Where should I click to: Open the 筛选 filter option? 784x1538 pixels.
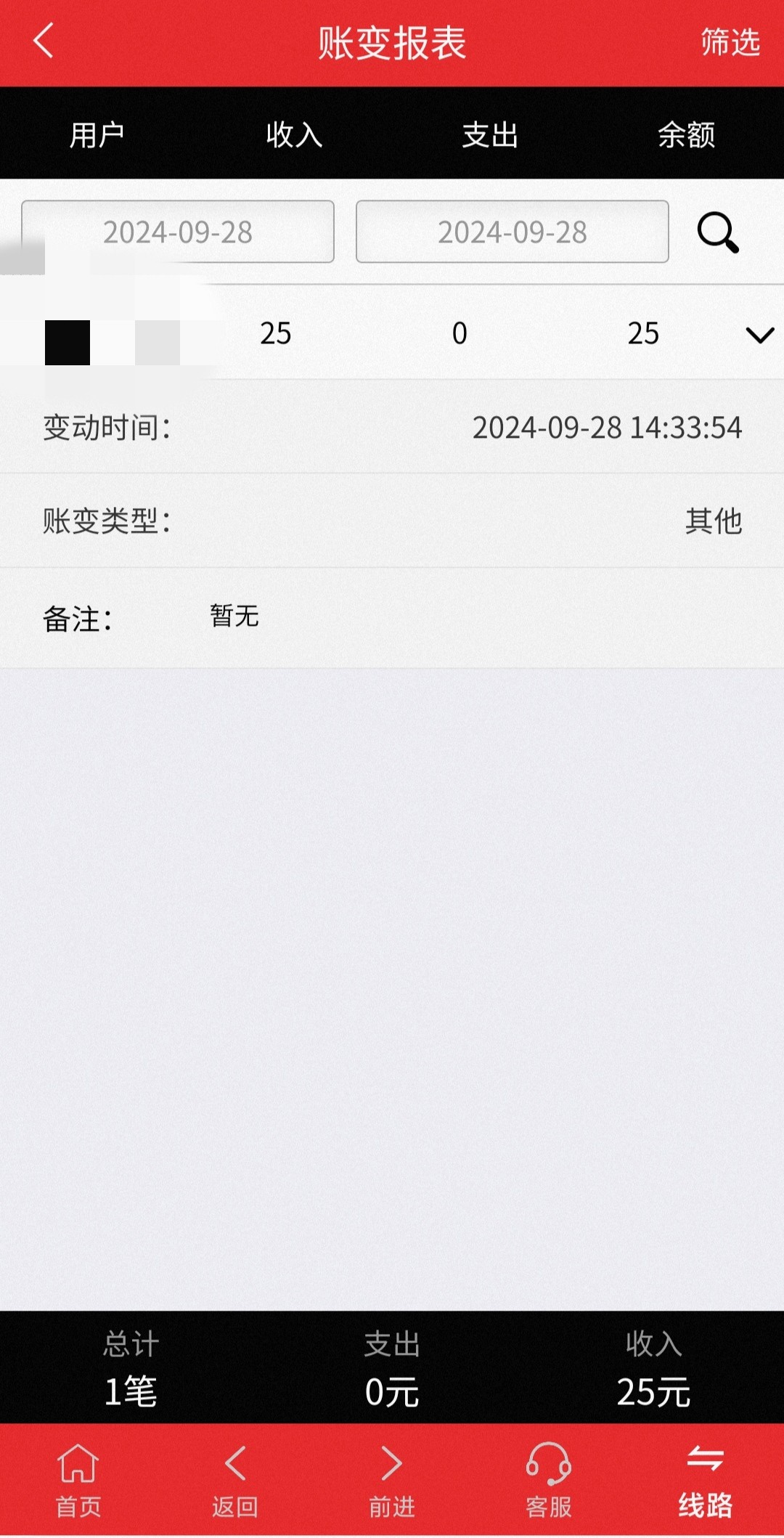point(730,42)
